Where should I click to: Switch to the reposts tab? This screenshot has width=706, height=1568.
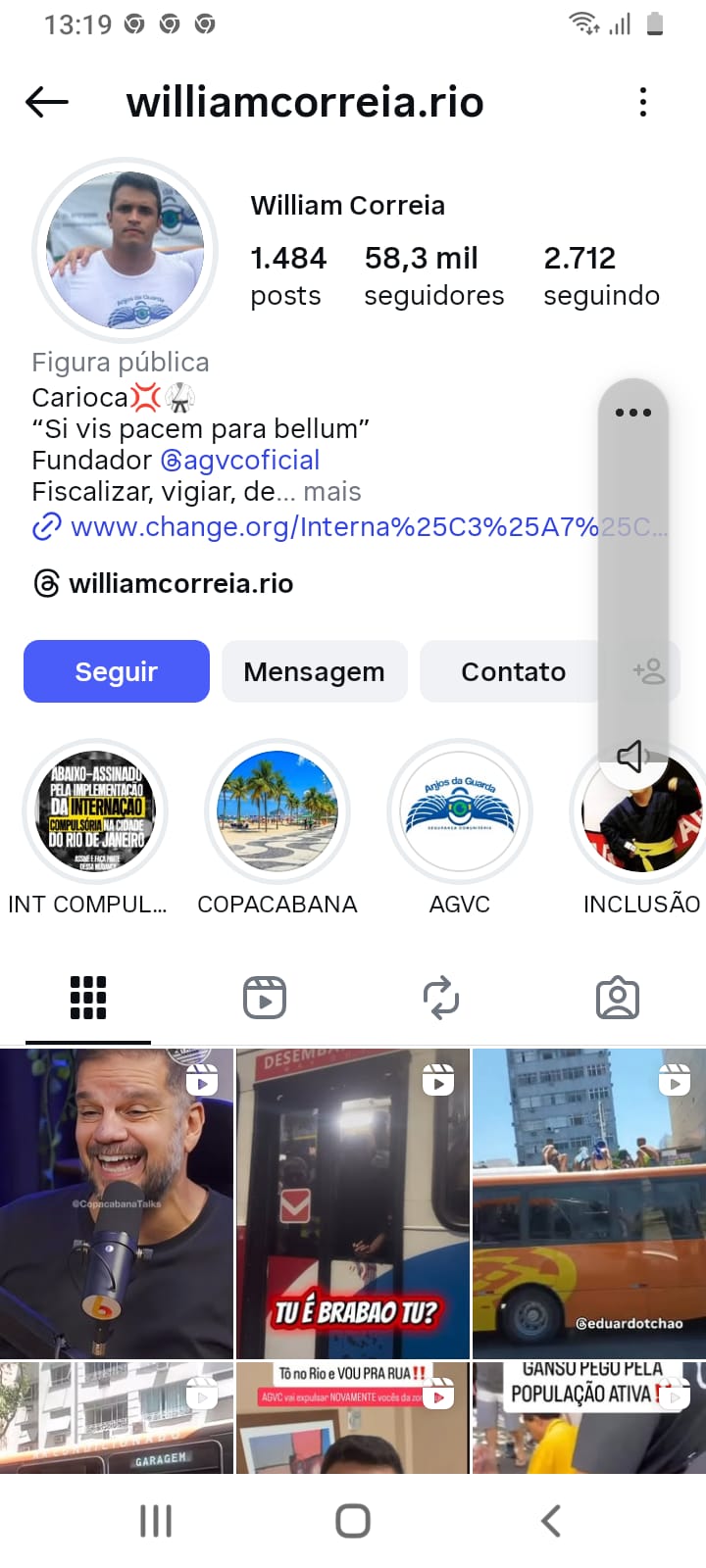point(441,998)
